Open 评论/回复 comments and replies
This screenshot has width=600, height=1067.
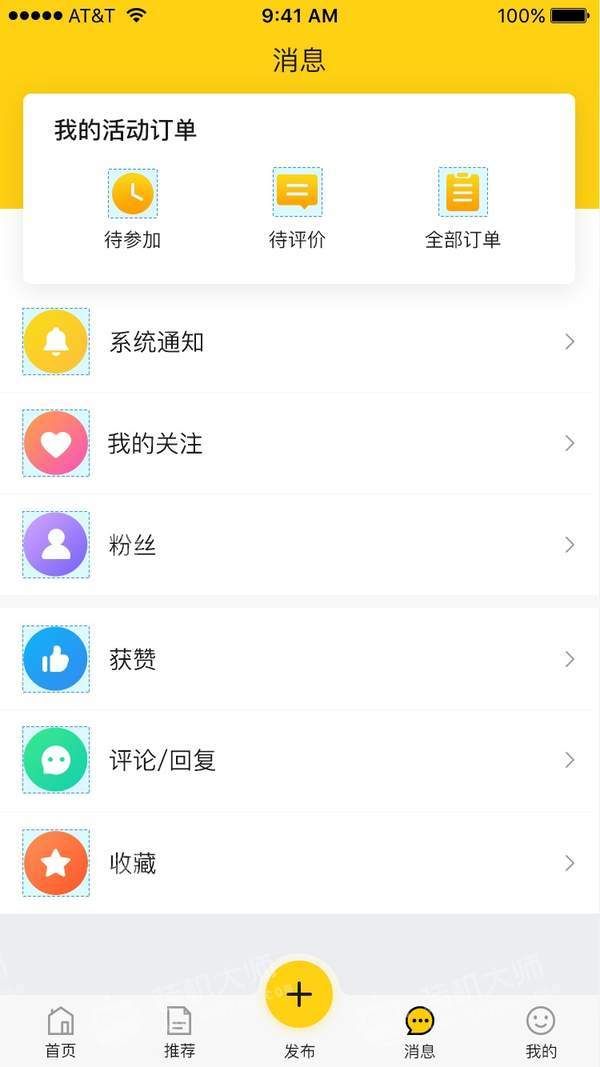coord(300,760)
